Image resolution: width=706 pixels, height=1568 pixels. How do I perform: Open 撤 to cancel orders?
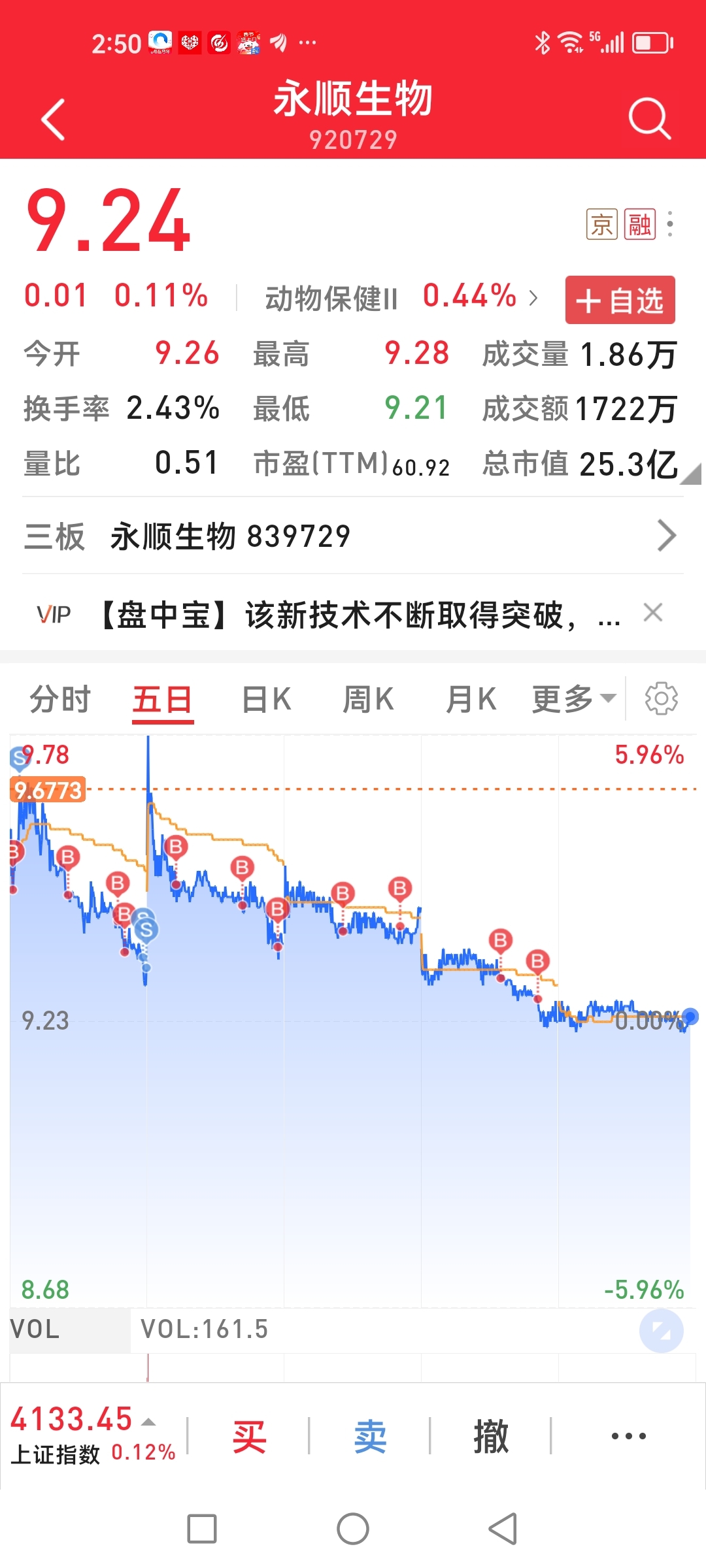[x=491, y=1437]
